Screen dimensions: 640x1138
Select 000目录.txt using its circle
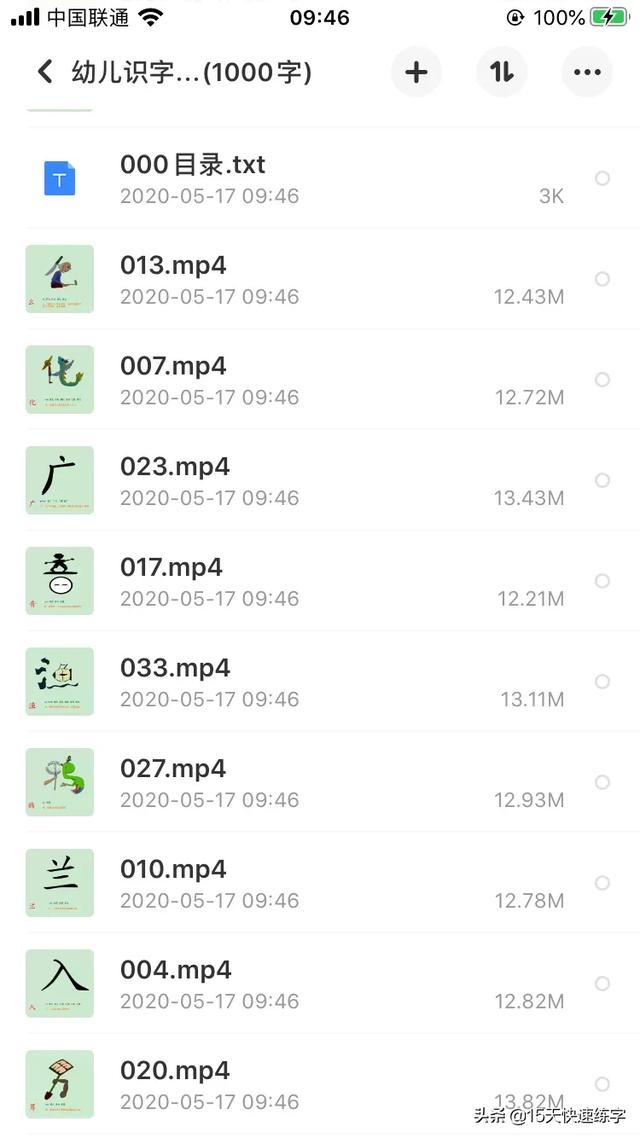602,179
